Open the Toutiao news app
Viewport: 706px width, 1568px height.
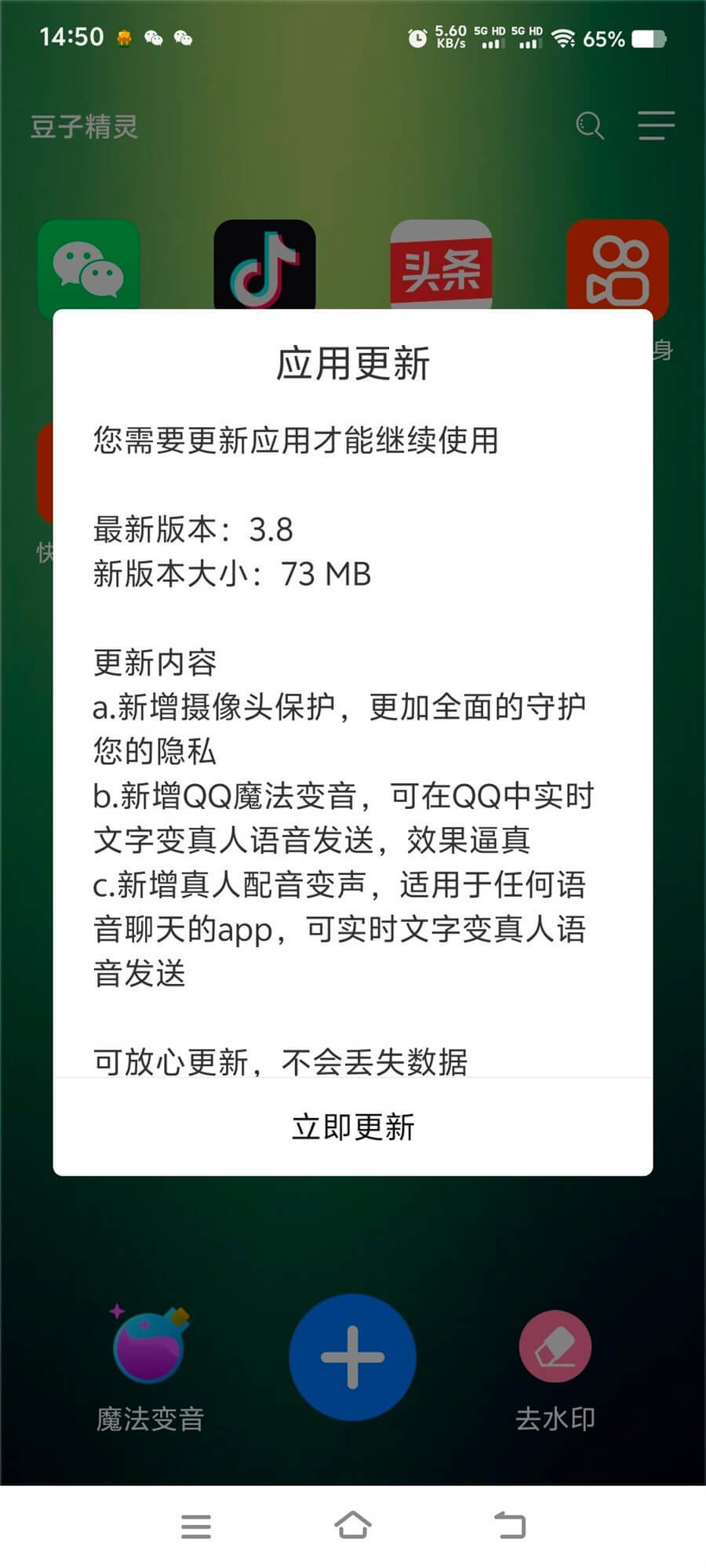(442, 265)
